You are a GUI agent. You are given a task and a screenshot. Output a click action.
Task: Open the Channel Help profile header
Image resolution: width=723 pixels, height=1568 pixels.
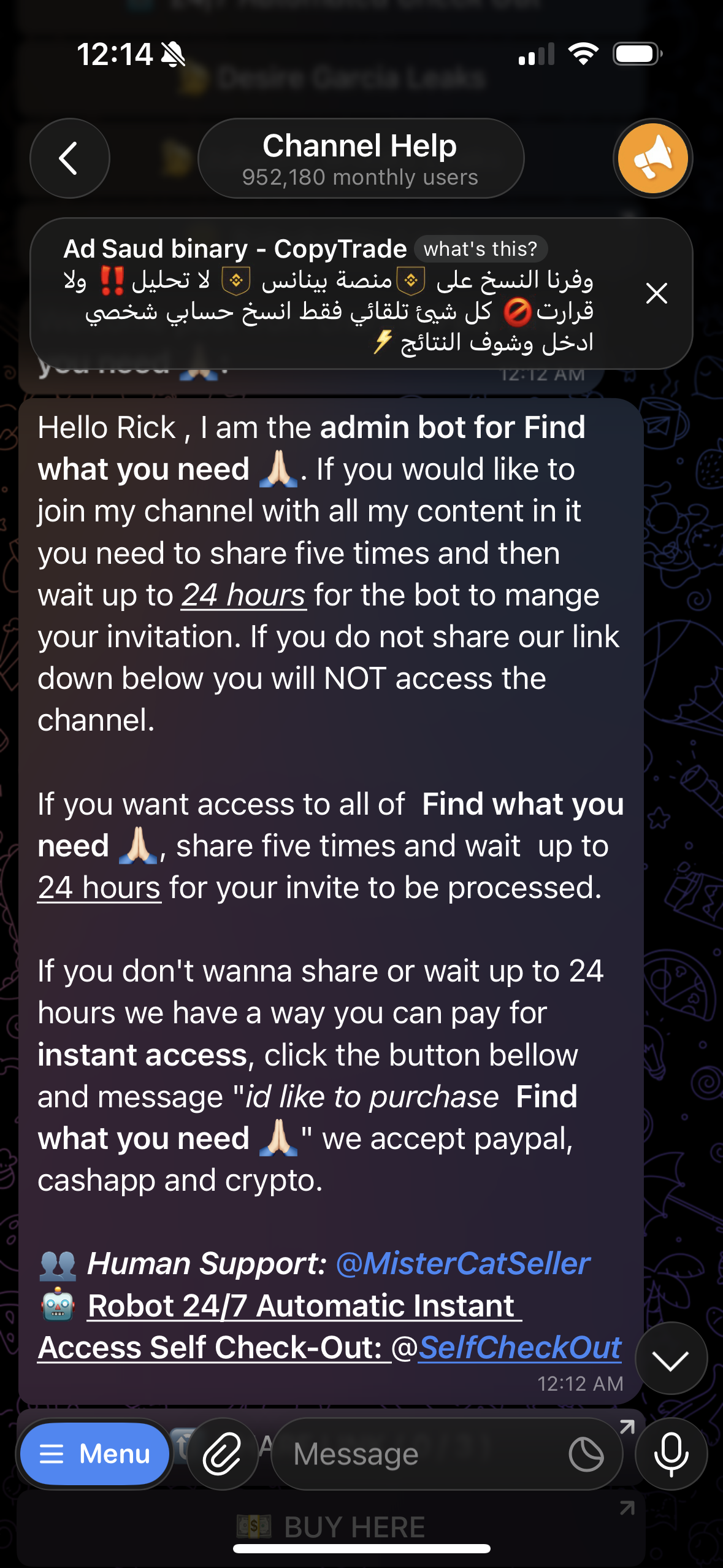(x=361, y=158)
